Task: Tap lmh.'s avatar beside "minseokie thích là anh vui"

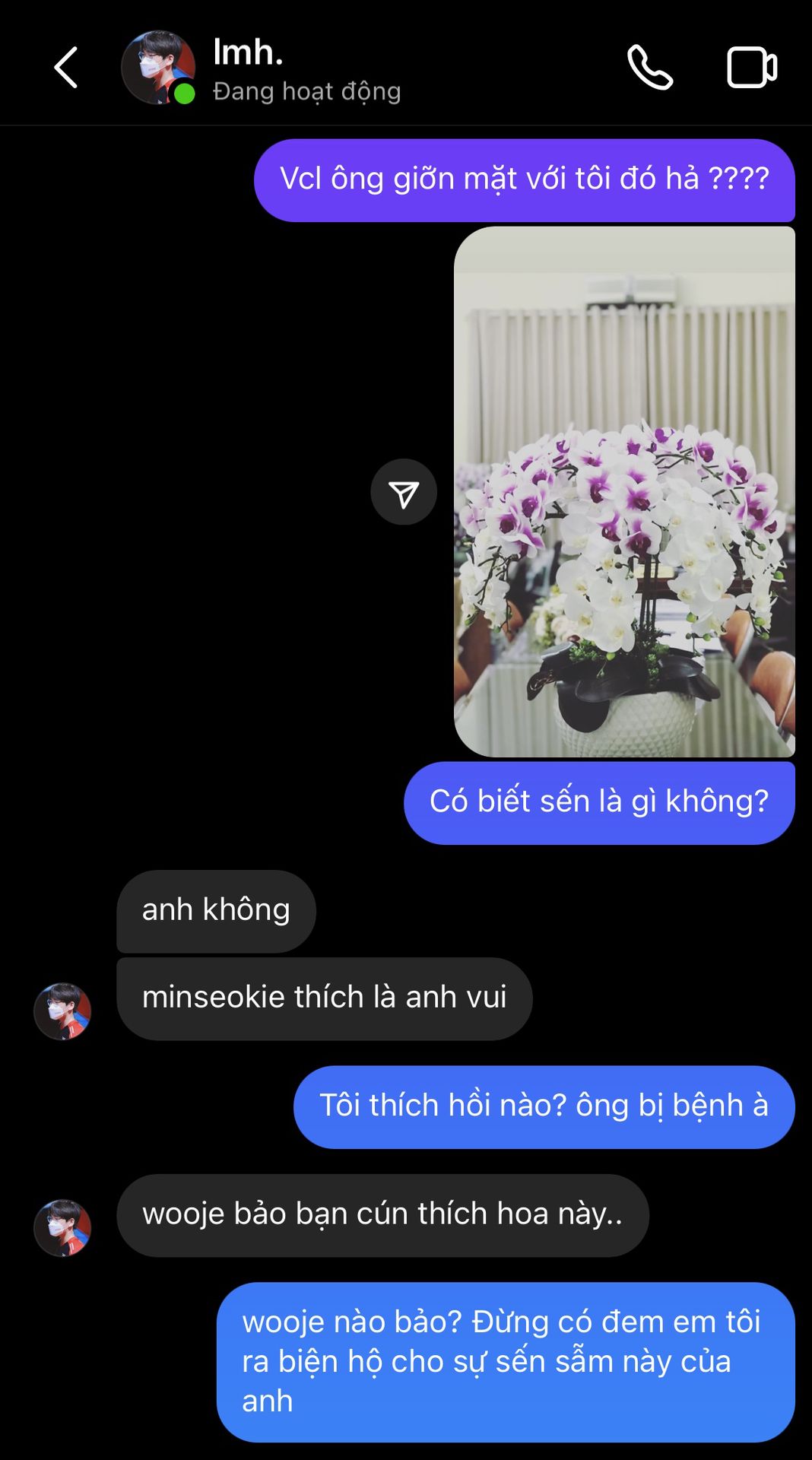Action: point(62,1011)
